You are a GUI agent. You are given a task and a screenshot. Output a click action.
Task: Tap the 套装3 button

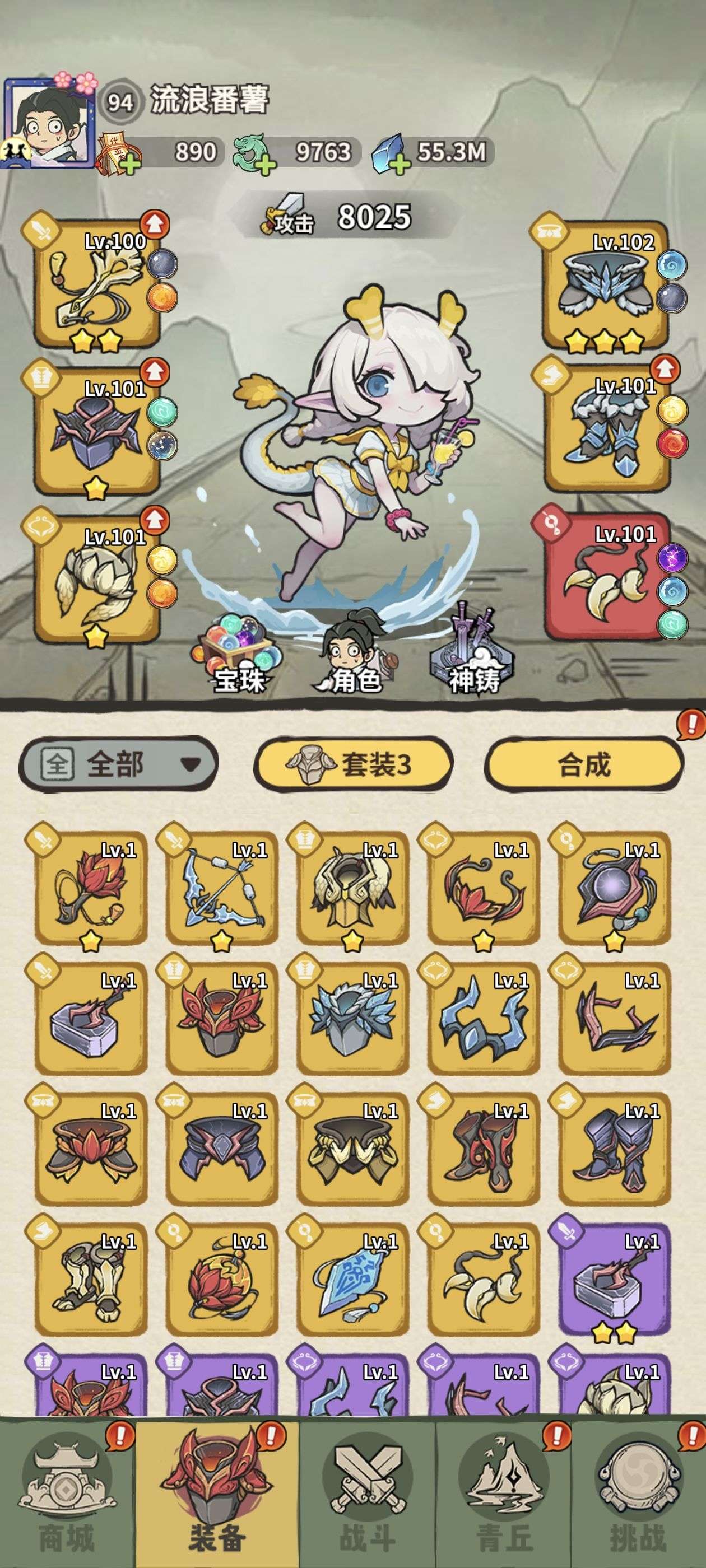coord(354,764)
